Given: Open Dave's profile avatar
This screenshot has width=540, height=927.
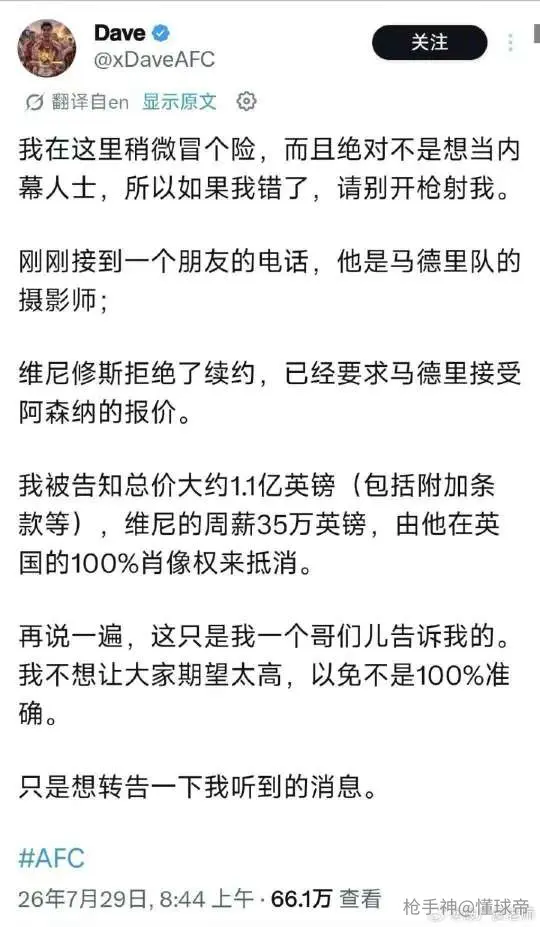Looking at the screenshot, I should pyautogui.click(x=46, y=48).
